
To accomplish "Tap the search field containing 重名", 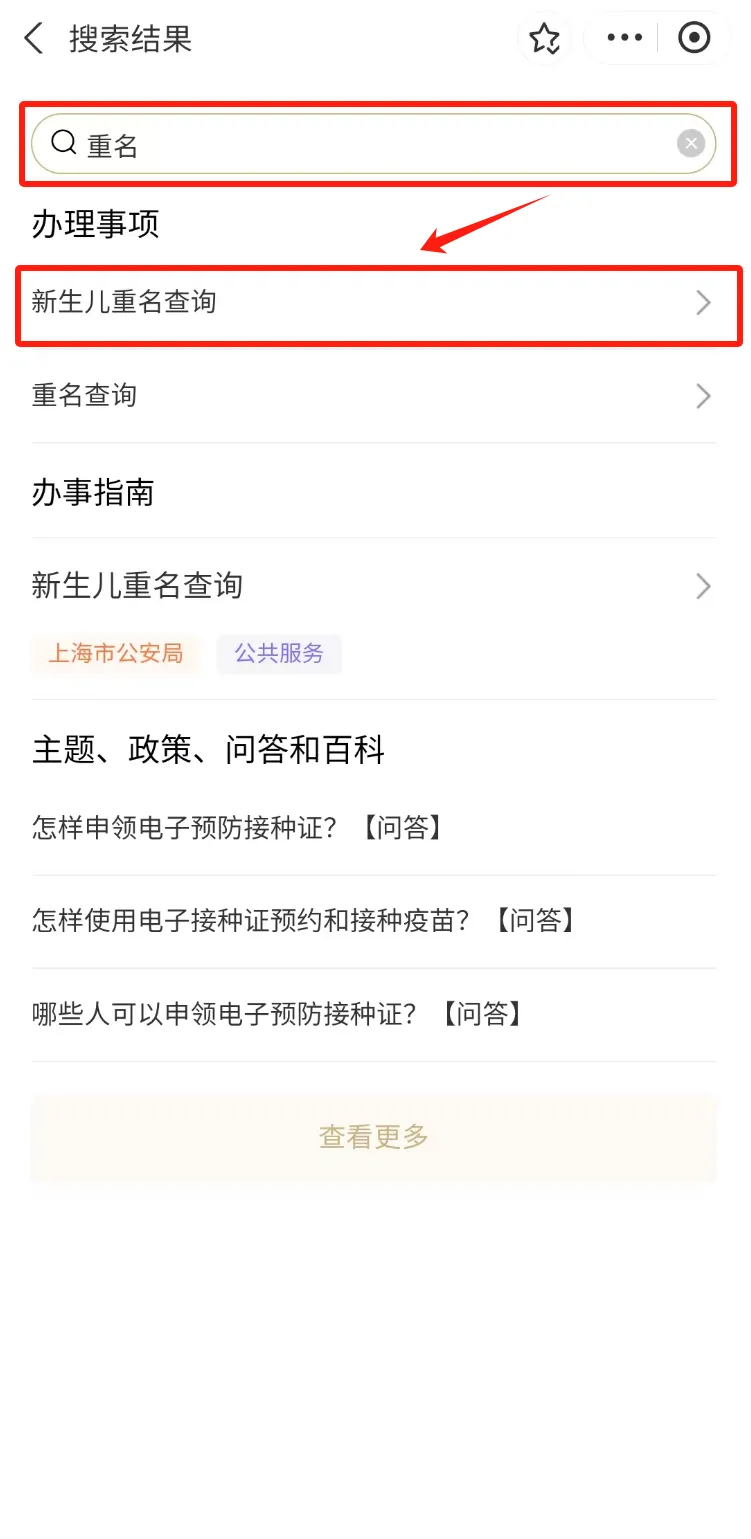I will coord(370,144).
